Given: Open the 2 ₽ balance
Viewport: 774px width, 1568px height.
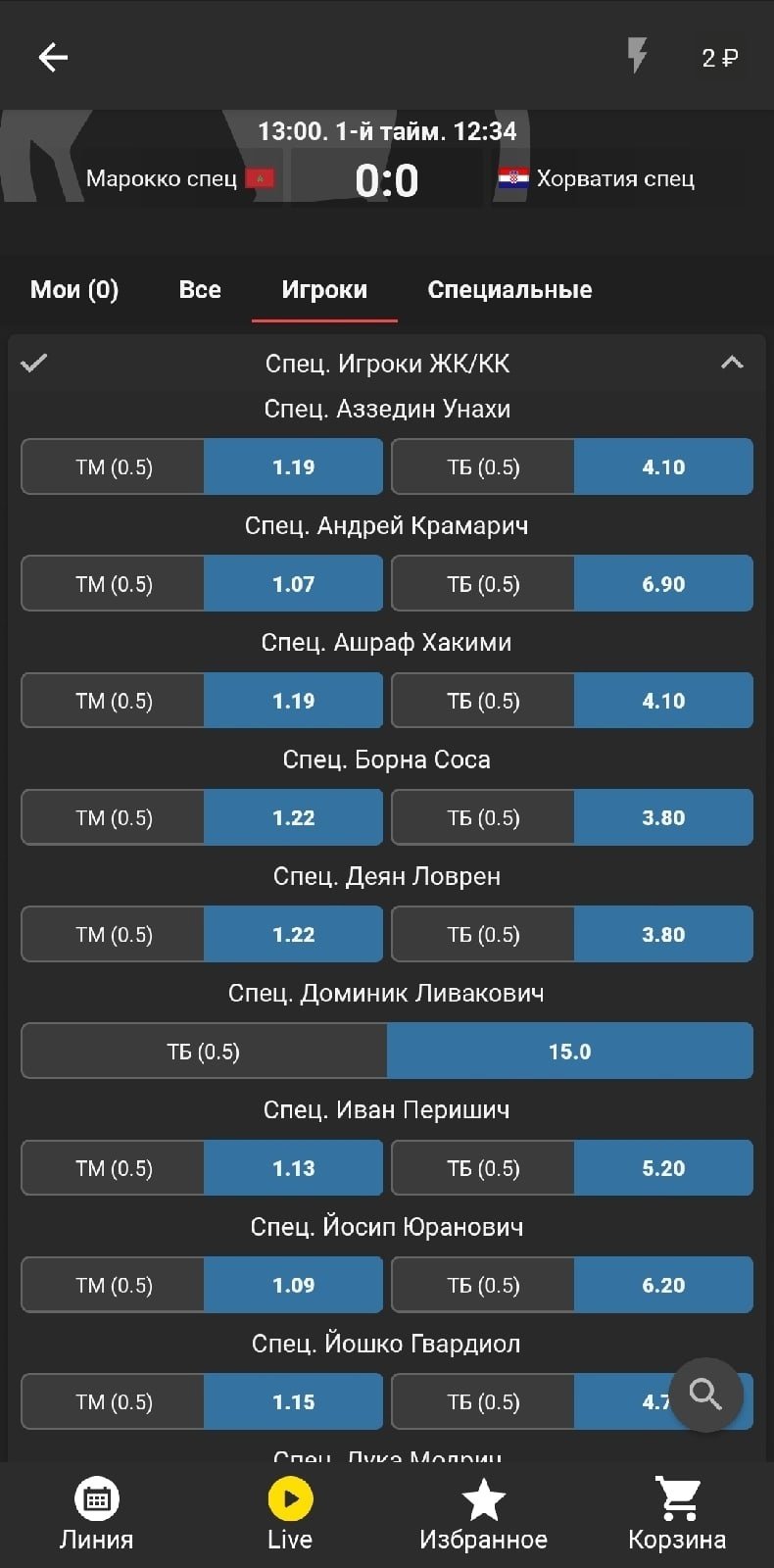Looking at the screenshot, I should click(719, 58).
